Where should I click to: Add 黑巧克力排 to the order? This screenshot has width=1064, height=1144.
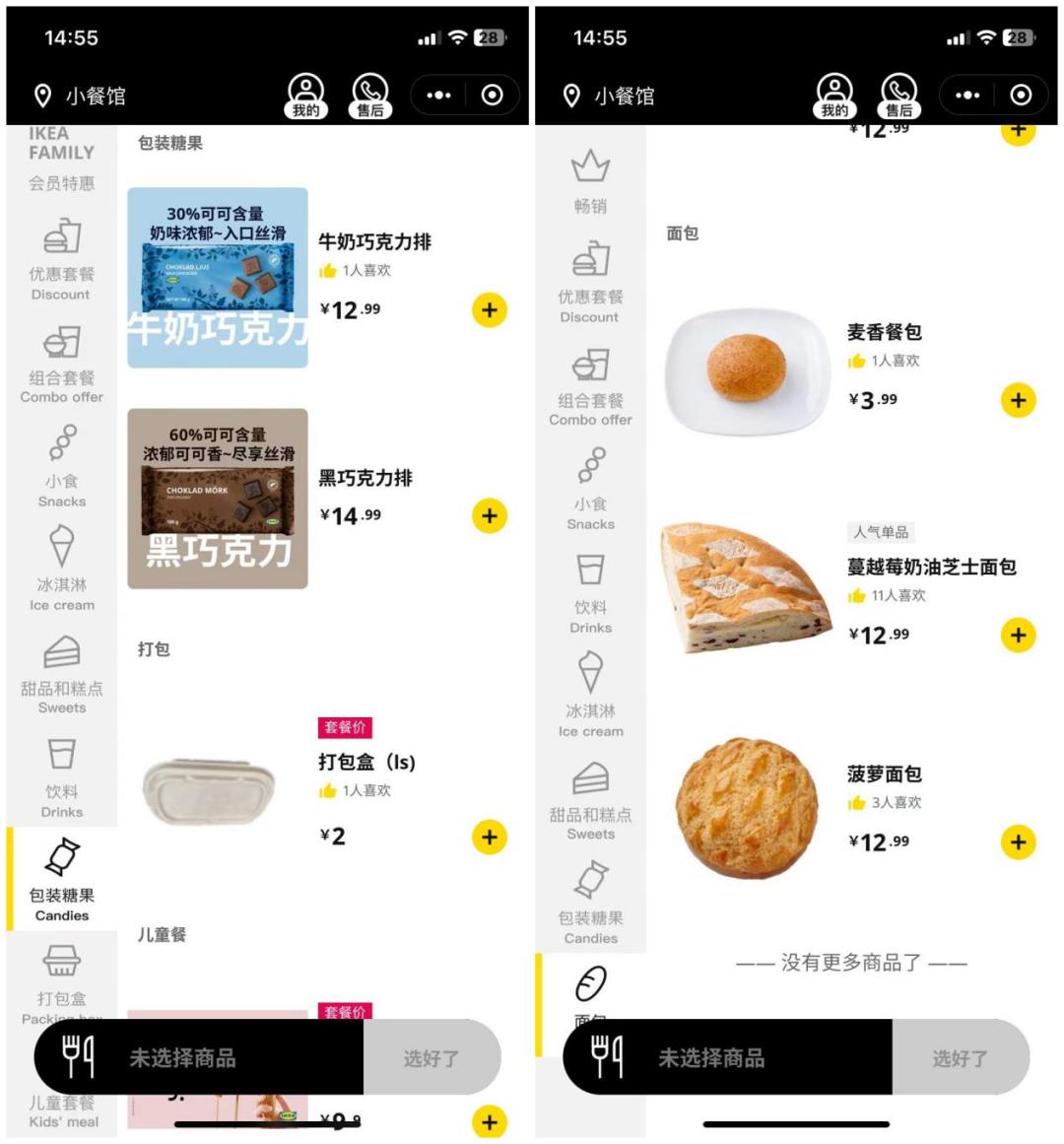pyautogui.click(x=490, y=515)
